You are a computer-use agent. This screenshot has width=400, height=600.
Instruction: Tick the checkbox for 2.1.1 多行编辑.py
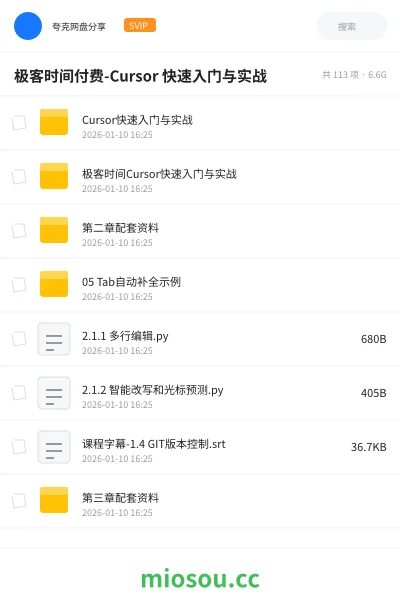pos(19,339)
